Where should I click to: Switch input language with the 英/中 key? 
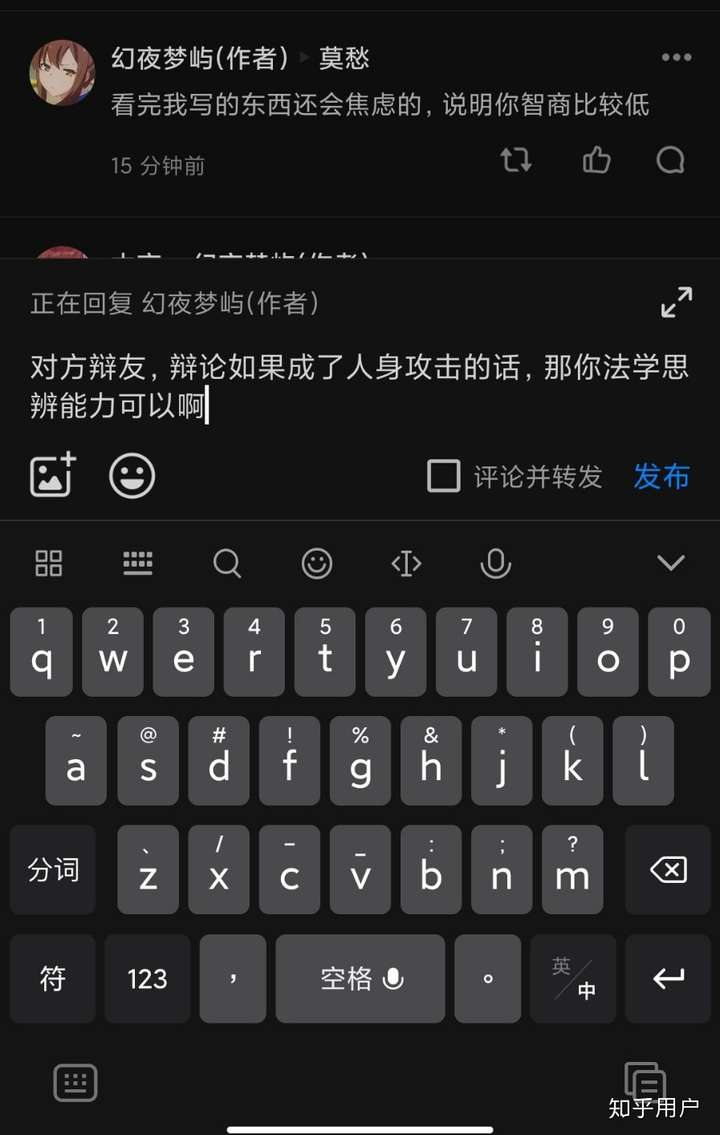tap(572, 978)
